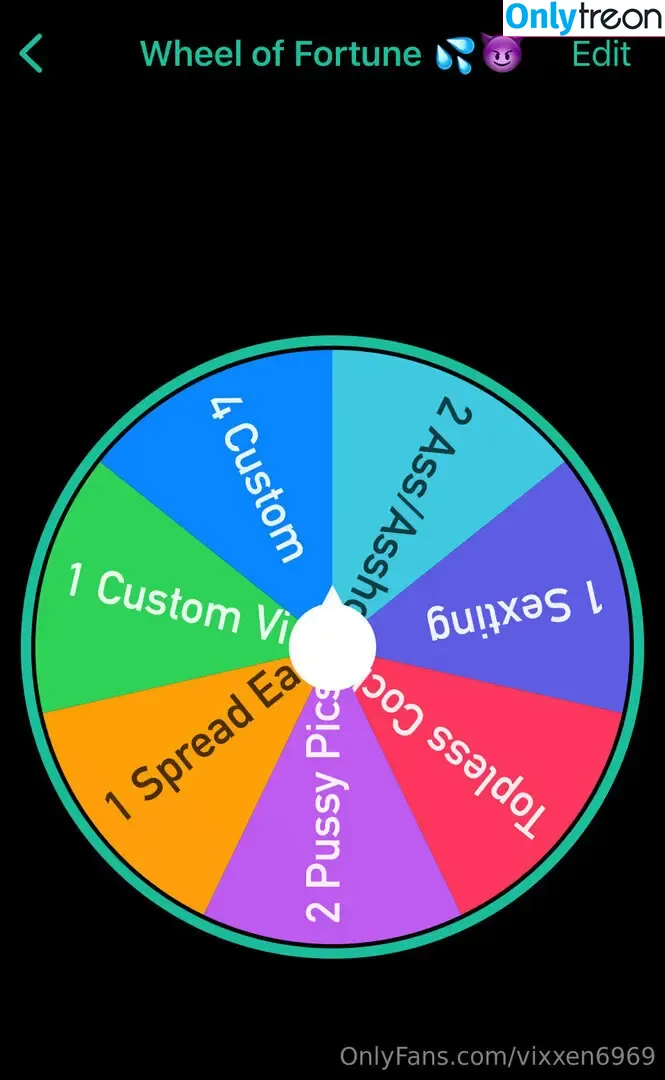The width and height of the screenshot is (665, 1080).
Task: Open Edit for the wheel
Action: pyautogui.click(x=600, y=54)
